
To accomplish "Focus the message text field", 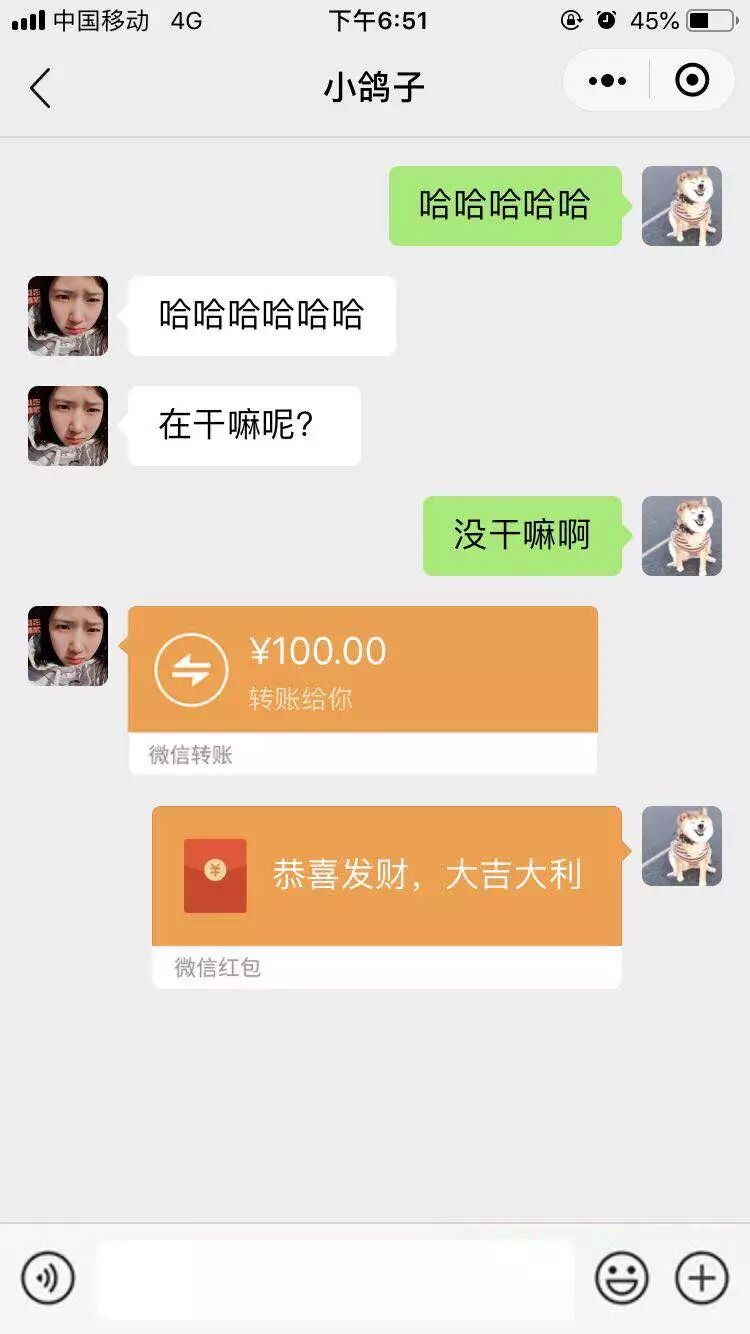I will click(335, 1278).
